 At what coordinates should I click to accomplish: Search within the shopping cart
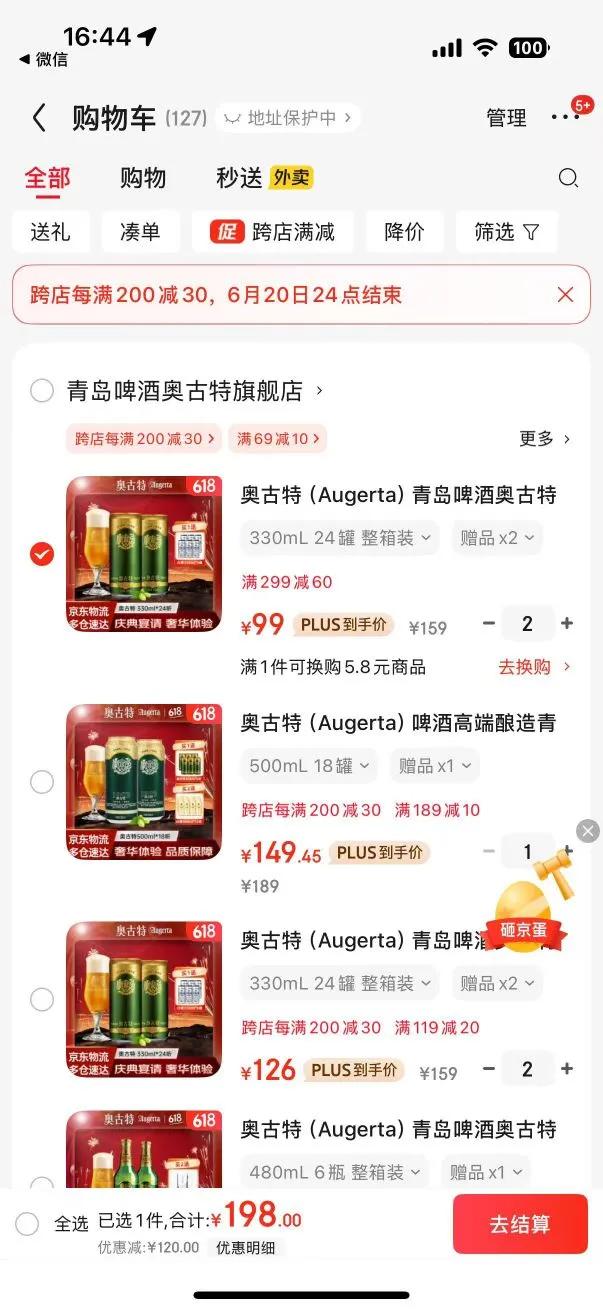[x=568, y=178]
